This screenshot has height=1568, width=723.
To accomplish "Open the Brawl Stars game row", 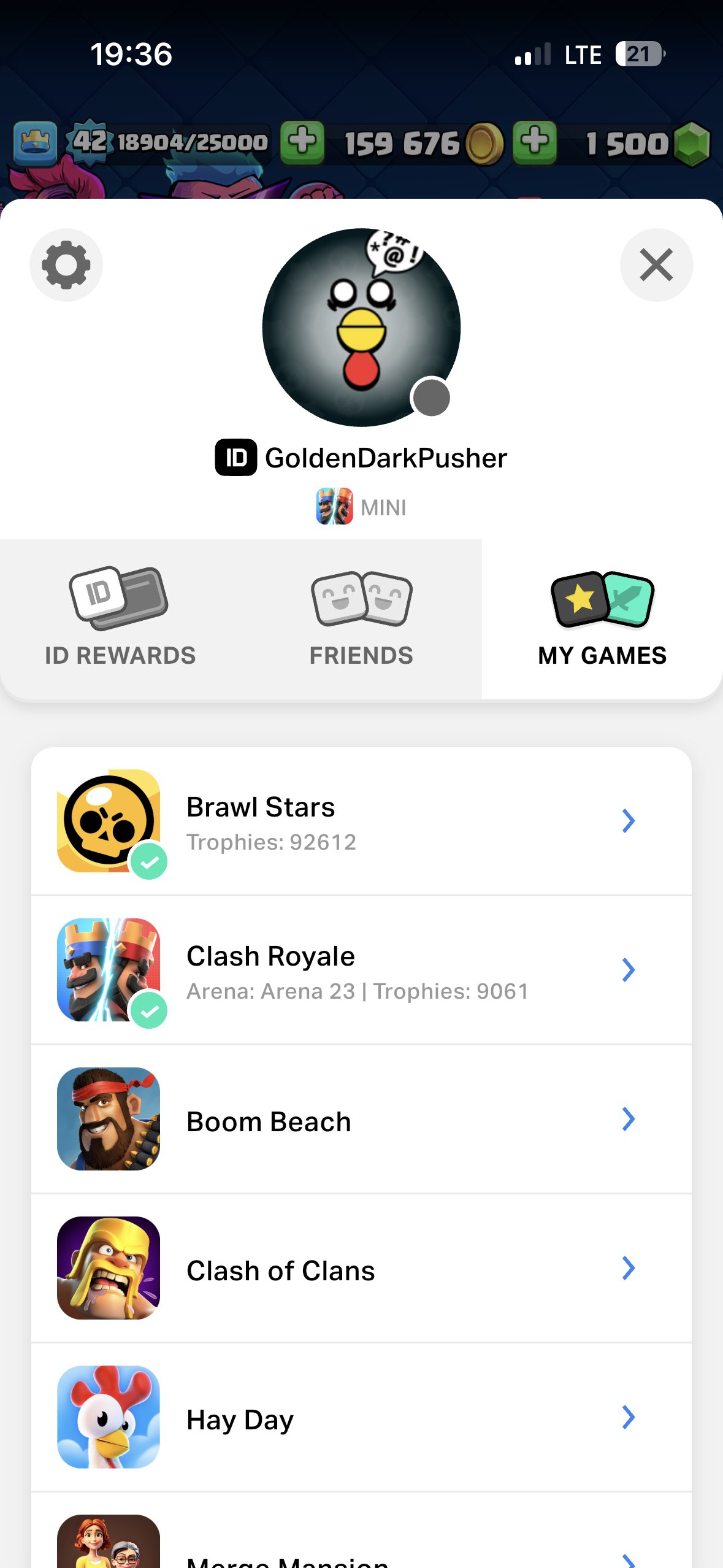I will 361,821.
